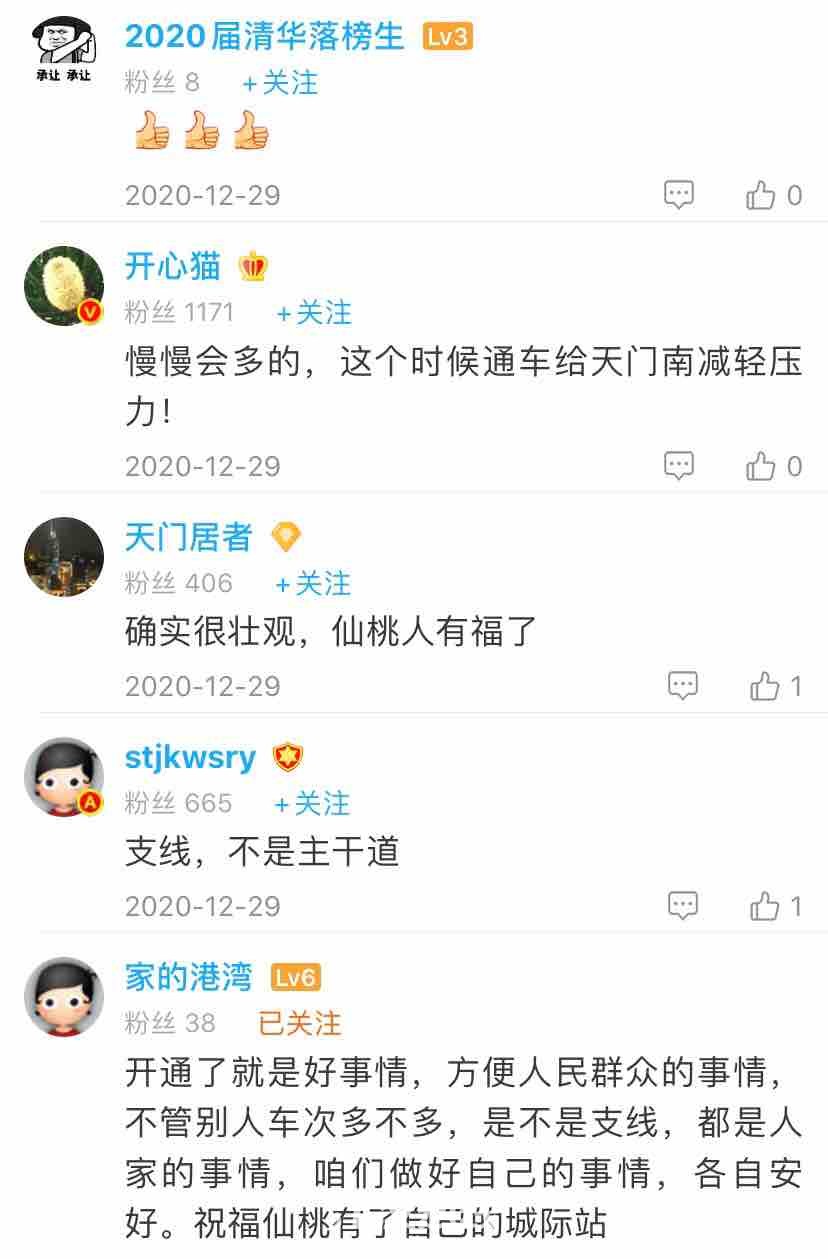View 天门居者's avatar profile
This screenshot has height=1259, width=828.
pyautogui.click(x=64, y=557)
